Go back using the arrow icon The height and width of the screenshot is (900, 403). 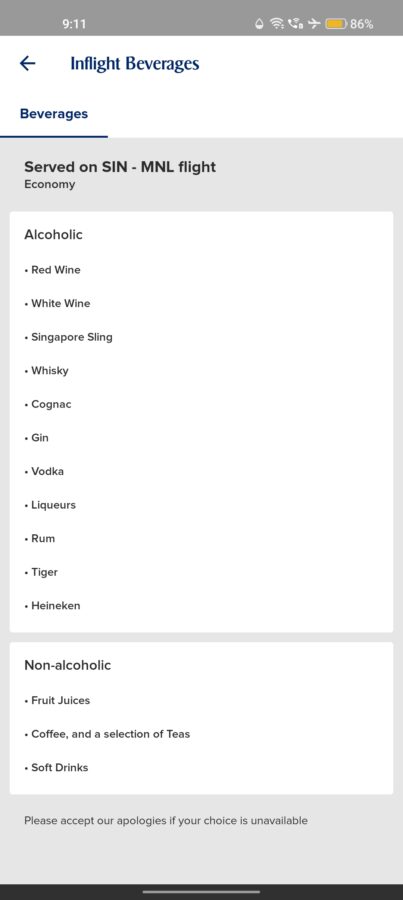point(28,63)
